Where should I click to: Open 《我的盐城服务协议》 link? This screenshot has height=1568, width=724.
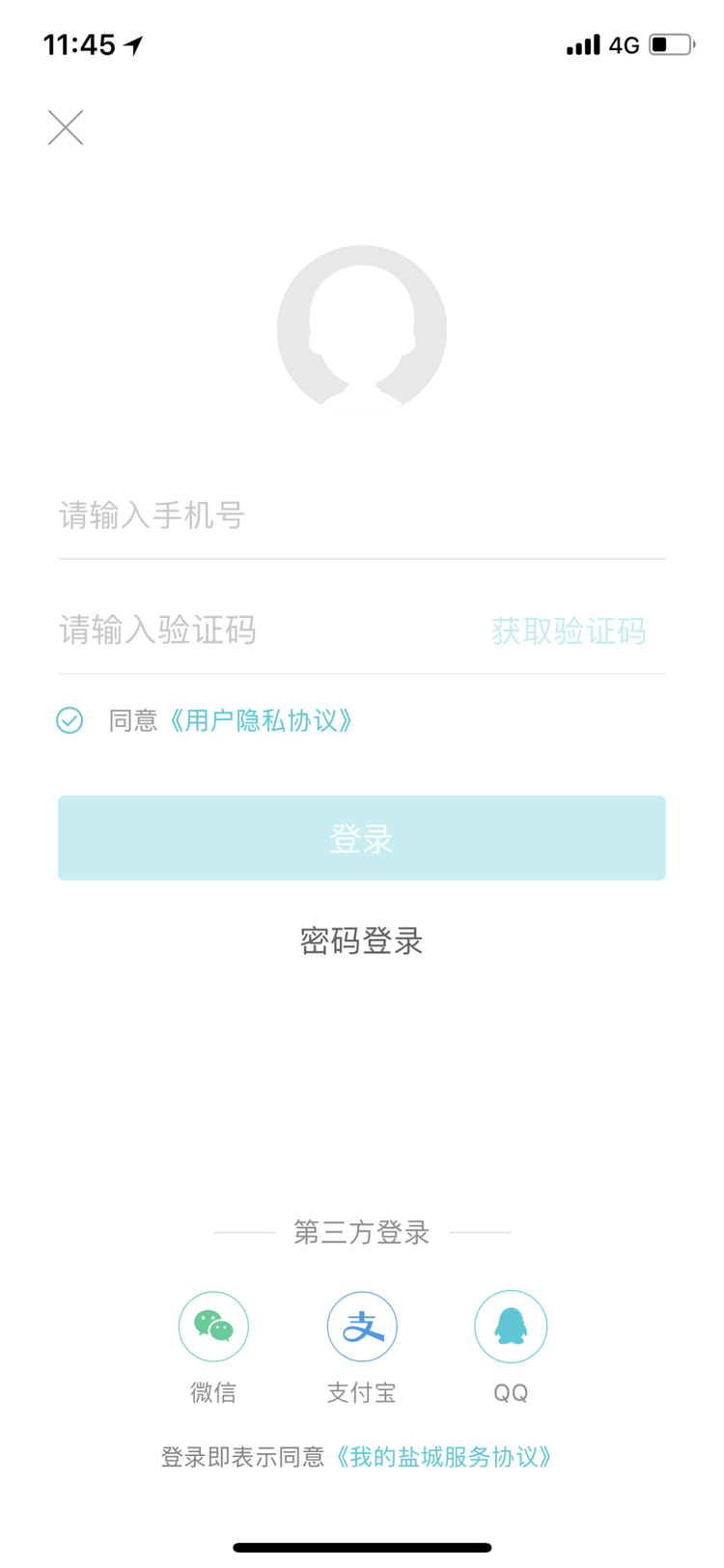443,1457
